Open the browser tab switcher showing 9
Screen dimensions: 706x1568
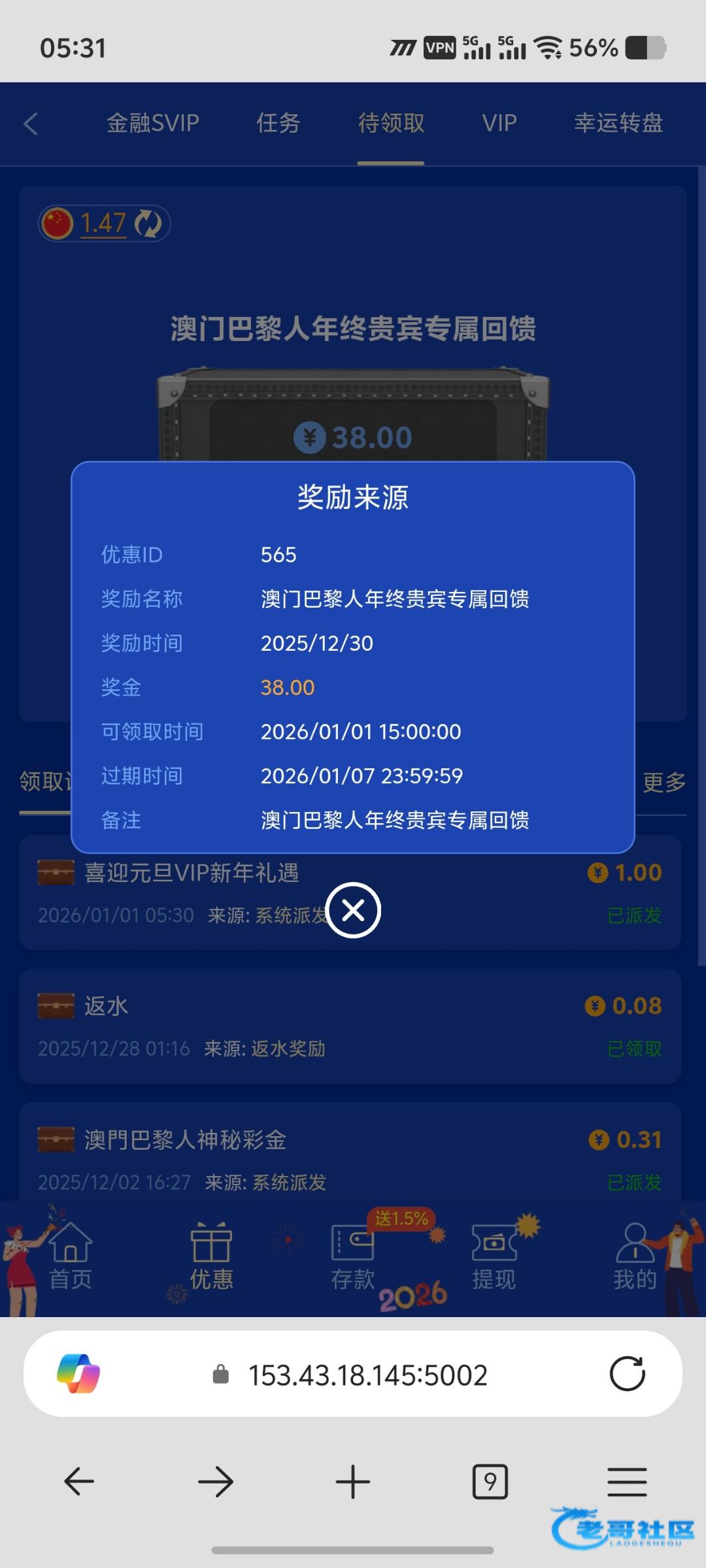[x=490, y=1481]
